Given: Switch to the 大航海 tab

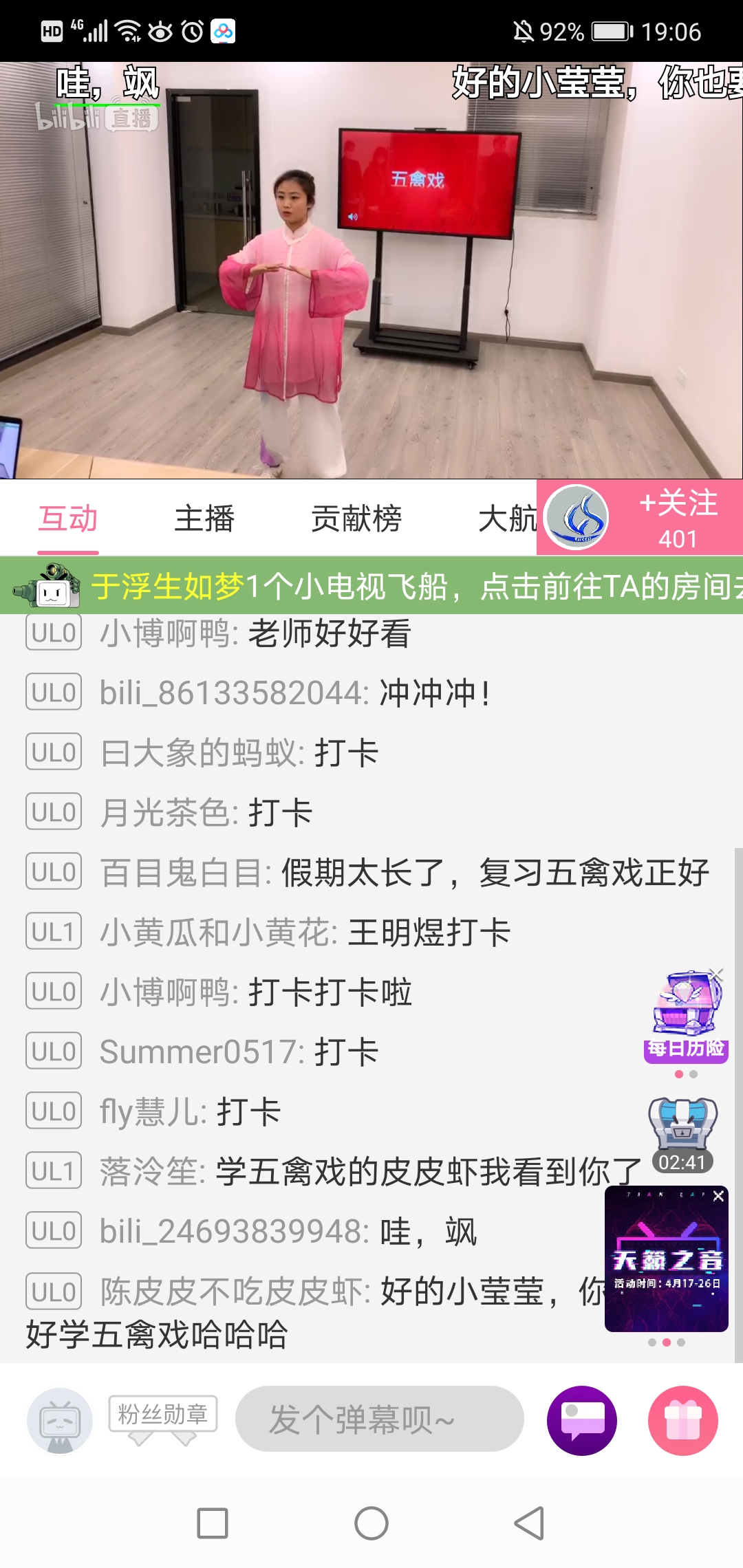Looking at the screenshot, I should point(507,519).
